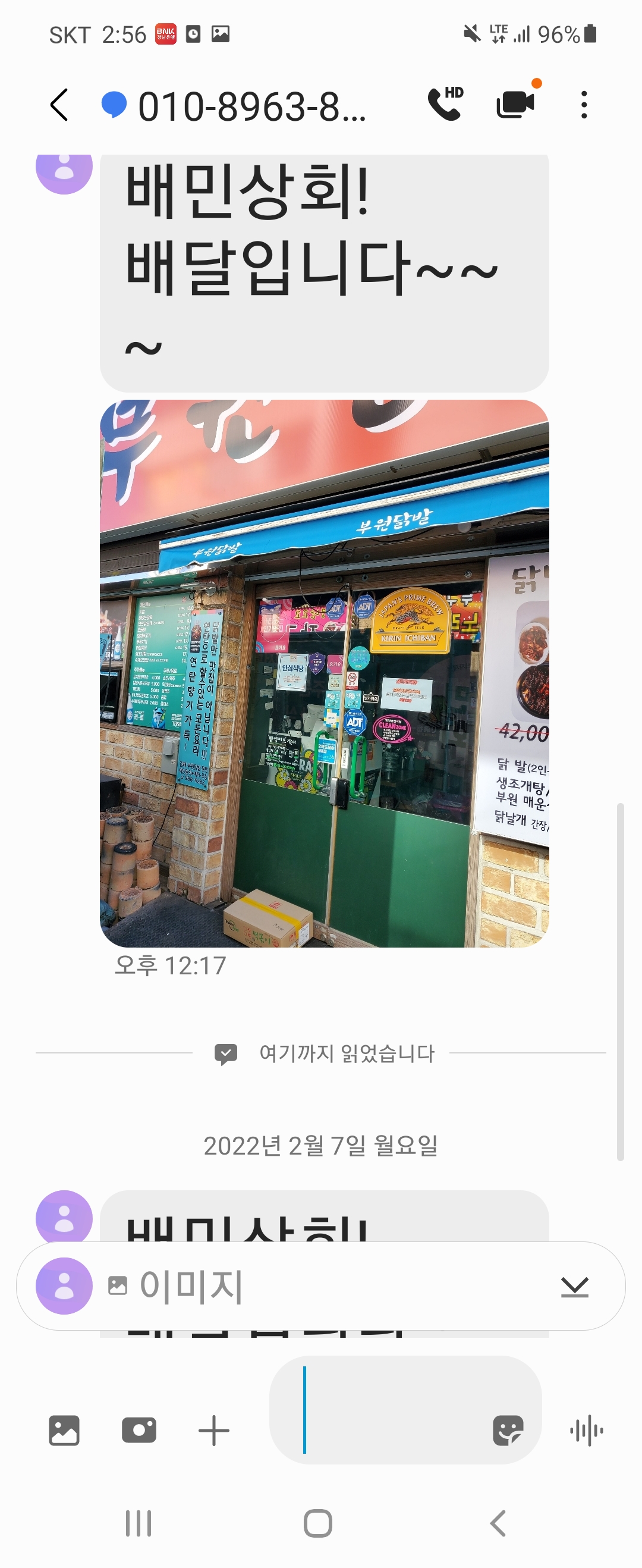
Task: Record a voice message
Action: 587,1430
